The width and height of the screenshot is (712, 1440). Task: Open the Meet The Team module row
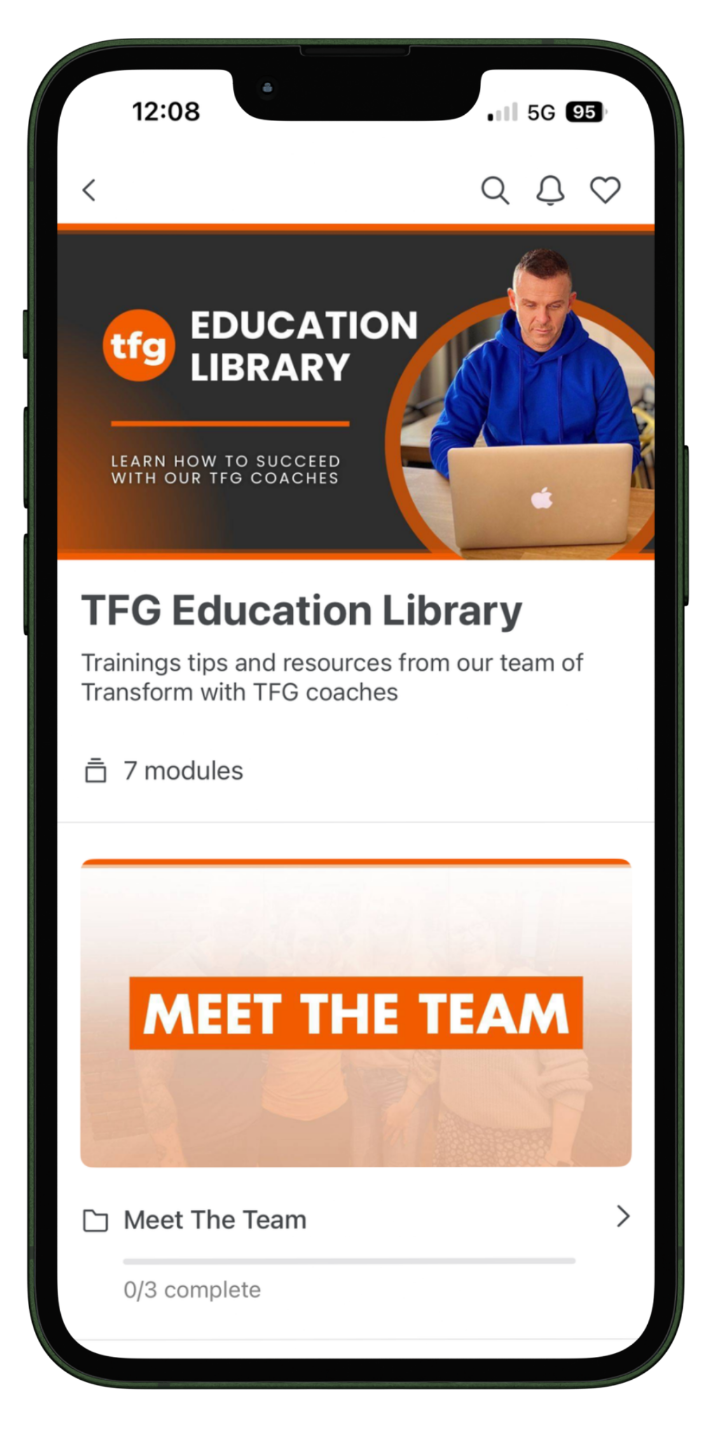tap(356, 1219)
